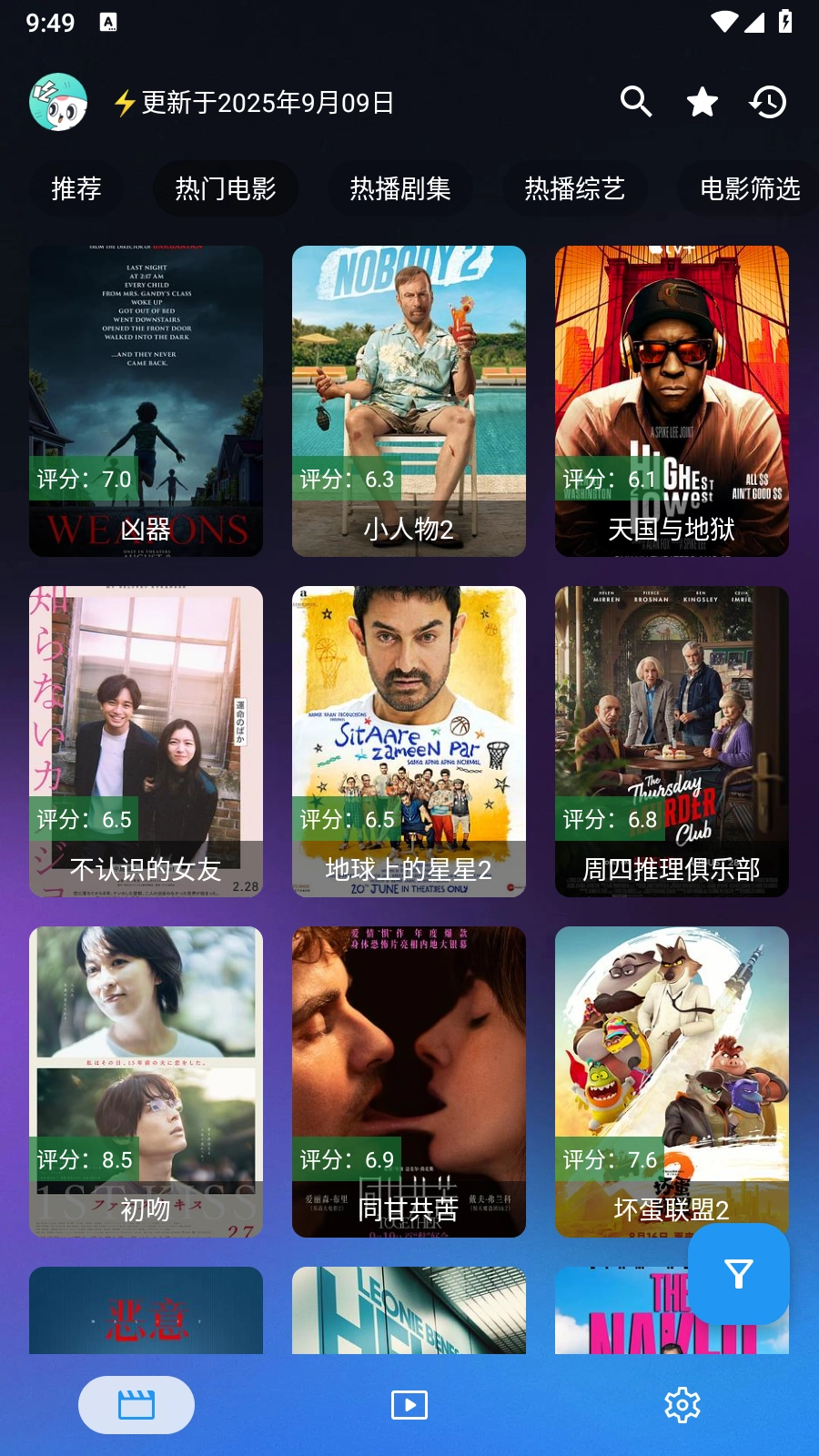Image resolution: width=819 pixels, height=1456 pixels.
Task: Switch to the 热门电影 tab
Action: pos(225,188)
